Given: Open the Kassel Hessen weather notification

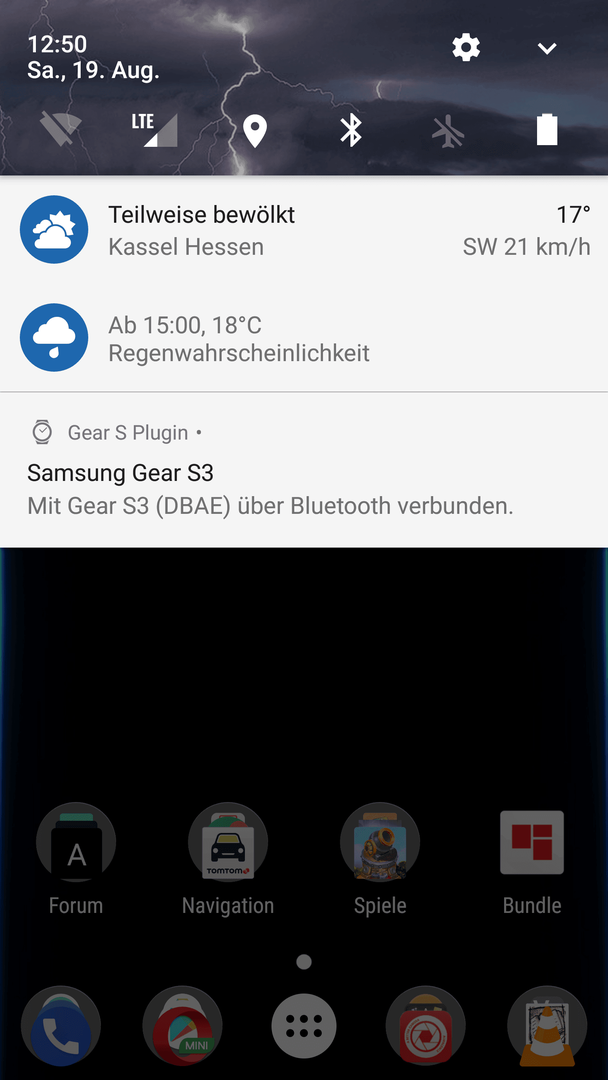Looking at the screenshot, I should (304, 230).
